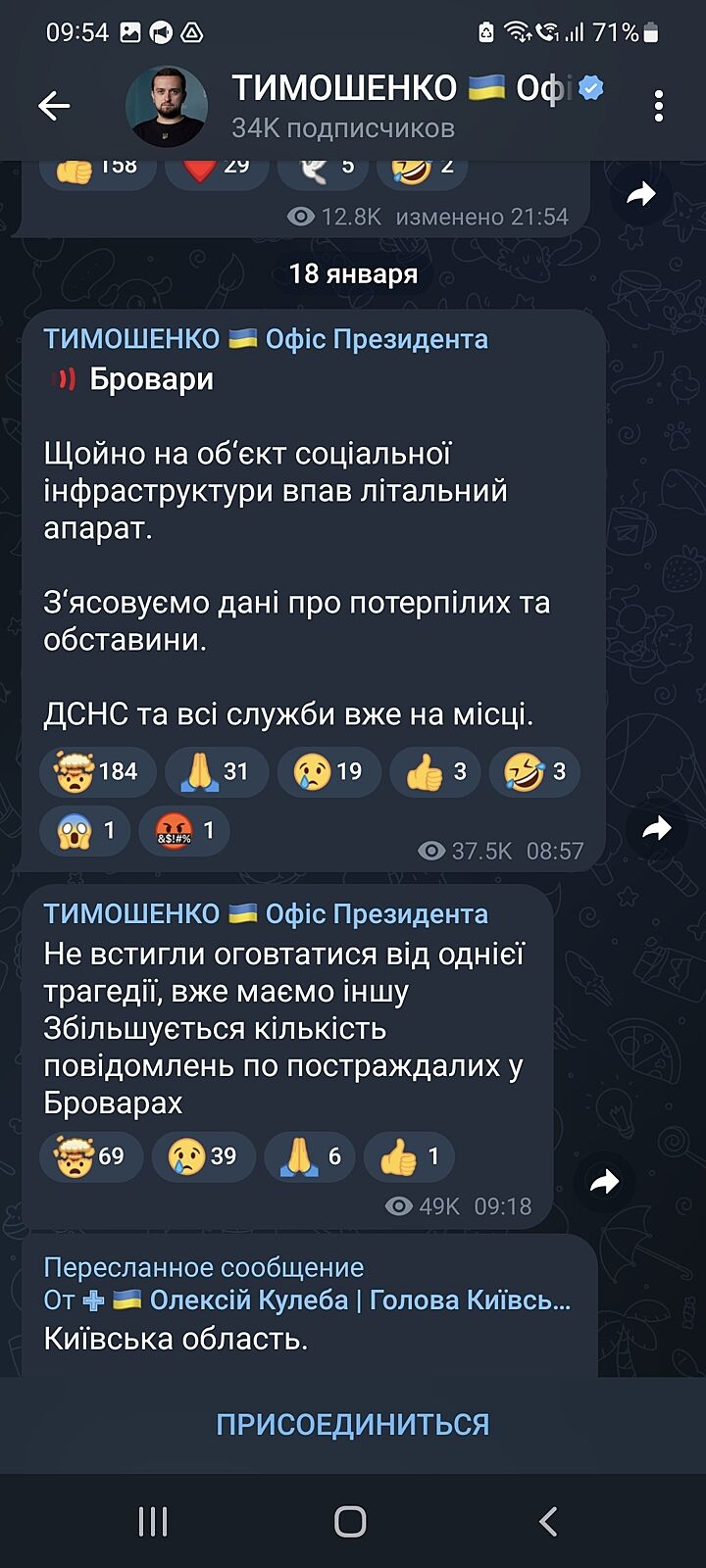Join the channel with ПРИСОЕДИНИТЬСЯ
Image resolution: width=706 pixels, height=1568 pixels.
point(353,1424)
